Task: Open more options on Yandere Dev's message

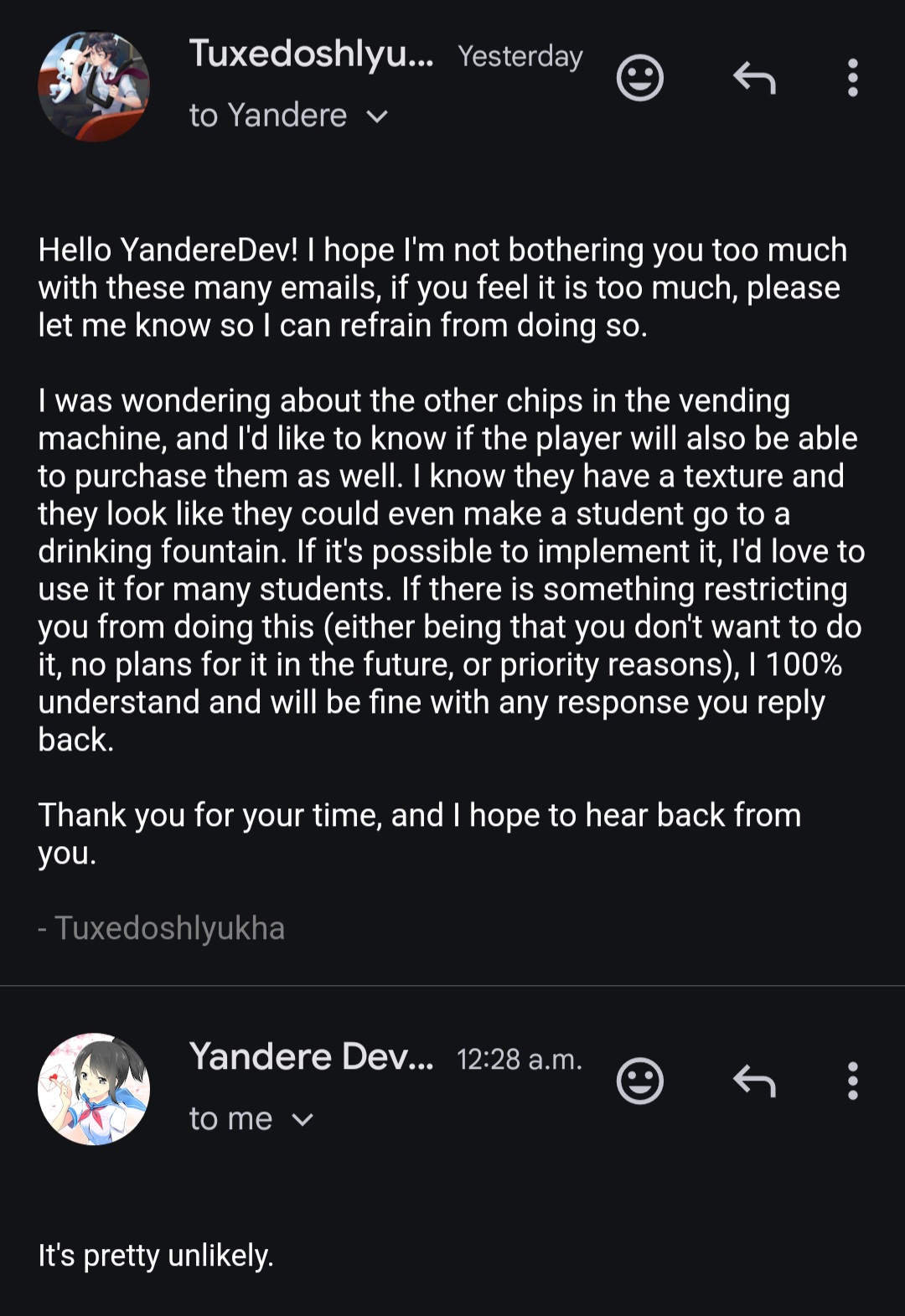Action: point(852,1081)
